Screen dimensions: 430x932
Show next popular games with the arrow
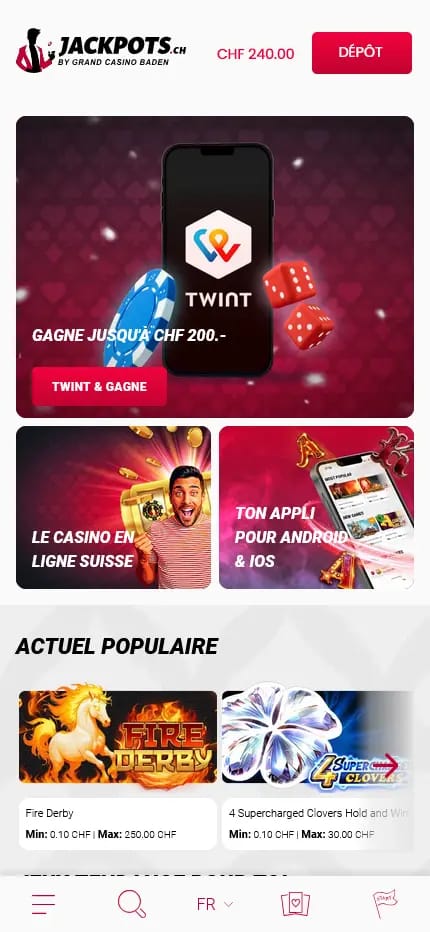384,764
